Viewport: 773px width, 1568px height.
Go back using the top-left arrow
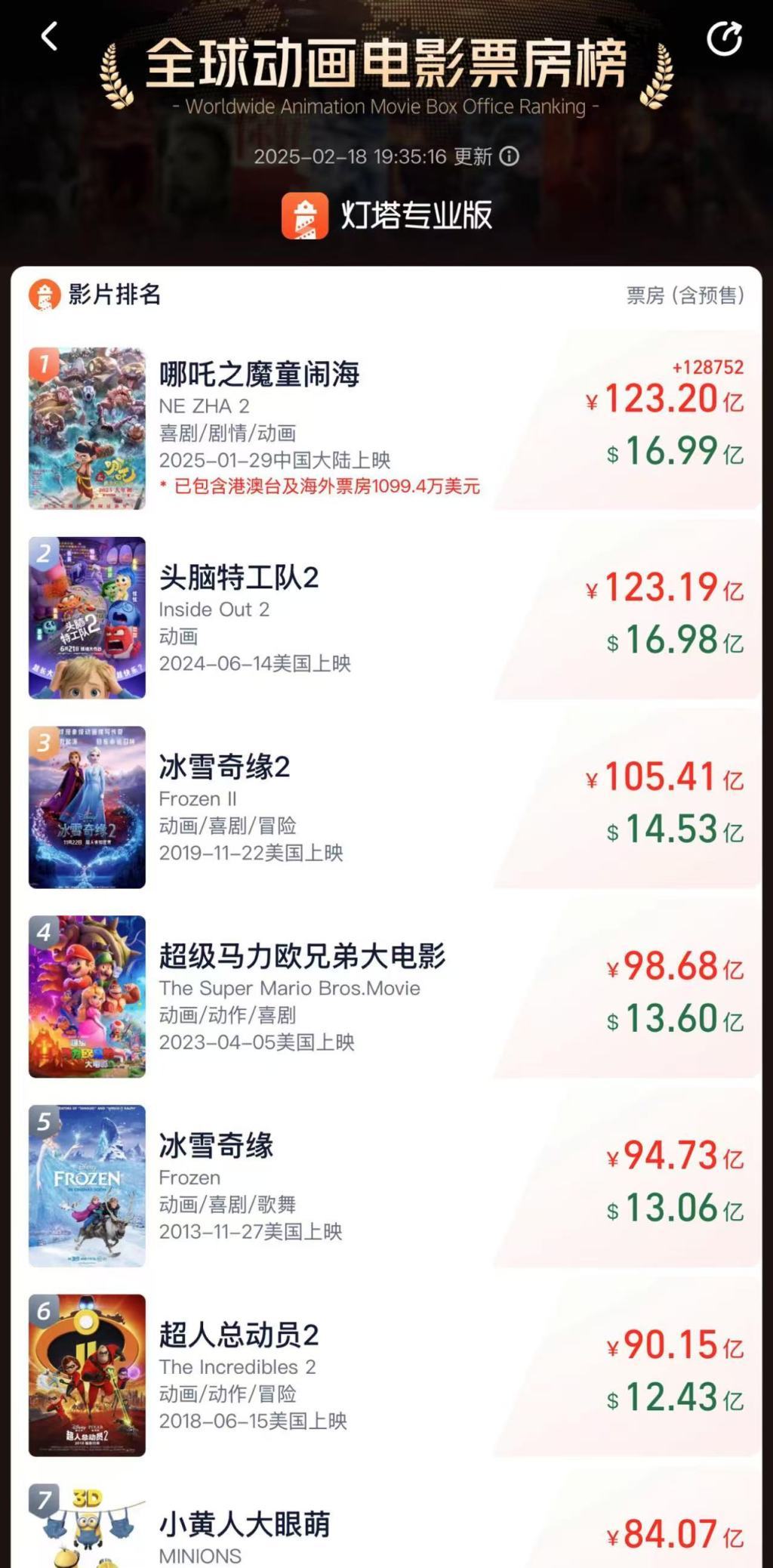click(50, 37)
